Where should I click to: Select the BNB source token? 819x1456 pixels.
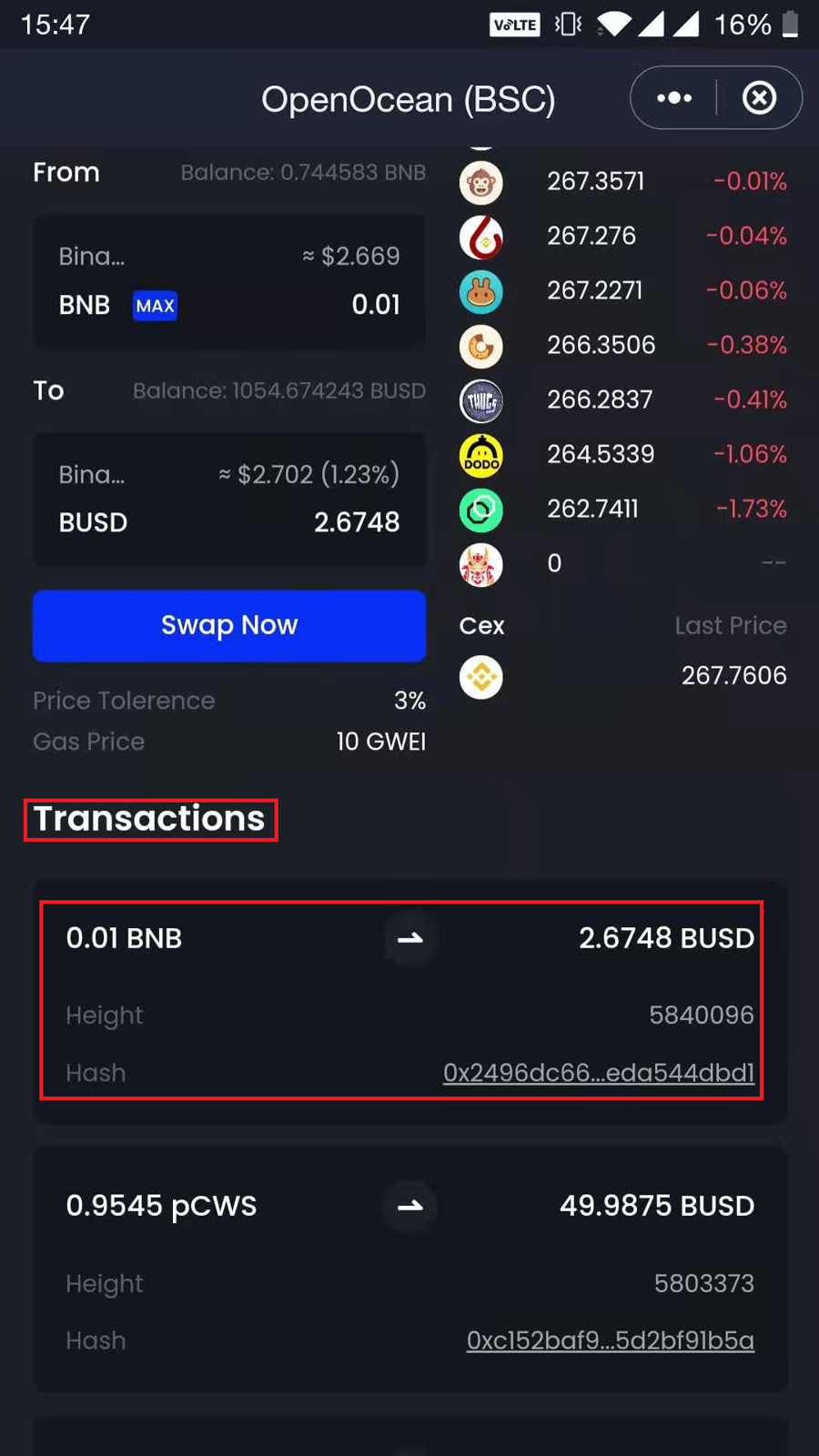[85, 305]
